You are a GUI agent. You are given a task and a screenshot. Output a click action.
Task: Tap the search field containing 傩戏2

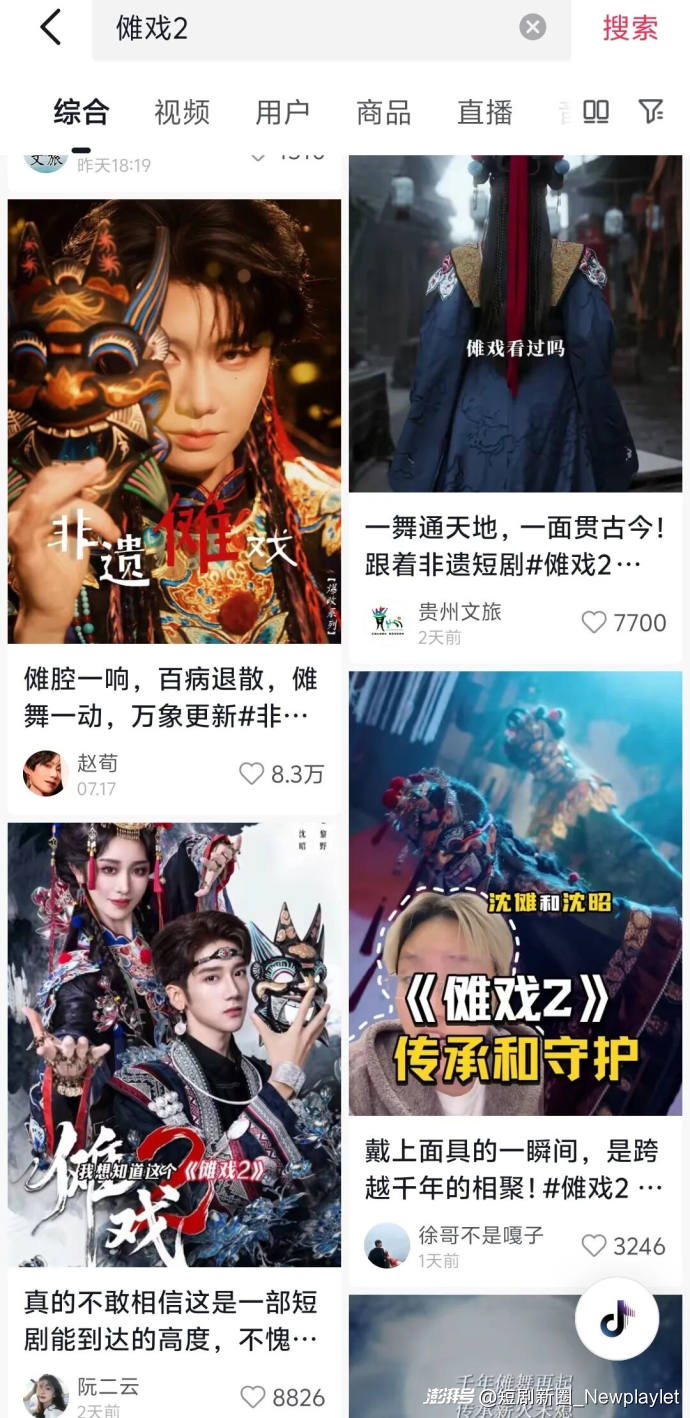click(x=310, y=28)
